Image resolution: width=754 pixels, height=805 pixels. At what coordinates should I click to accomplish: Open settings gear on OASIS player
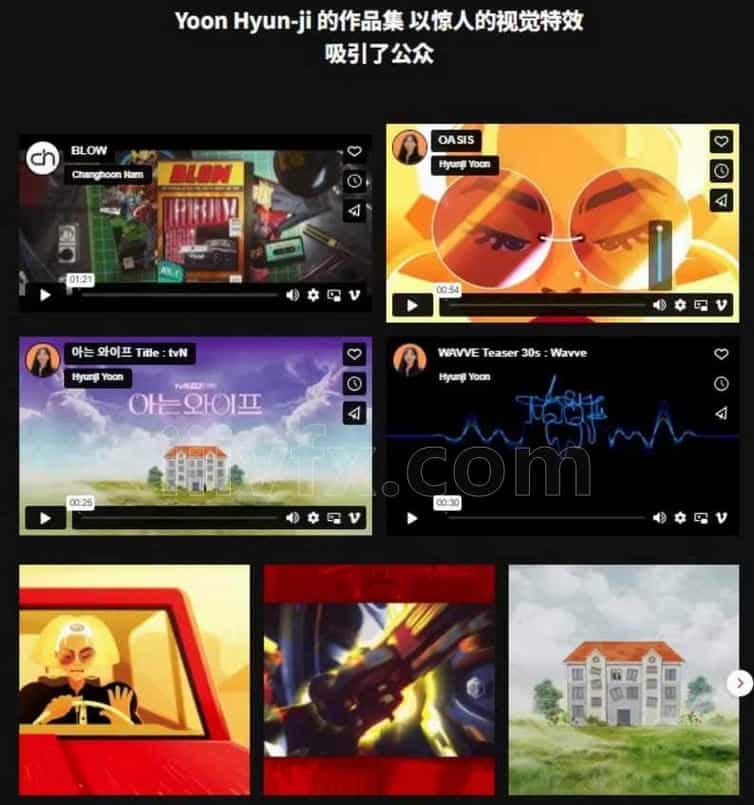coord(680,305)
